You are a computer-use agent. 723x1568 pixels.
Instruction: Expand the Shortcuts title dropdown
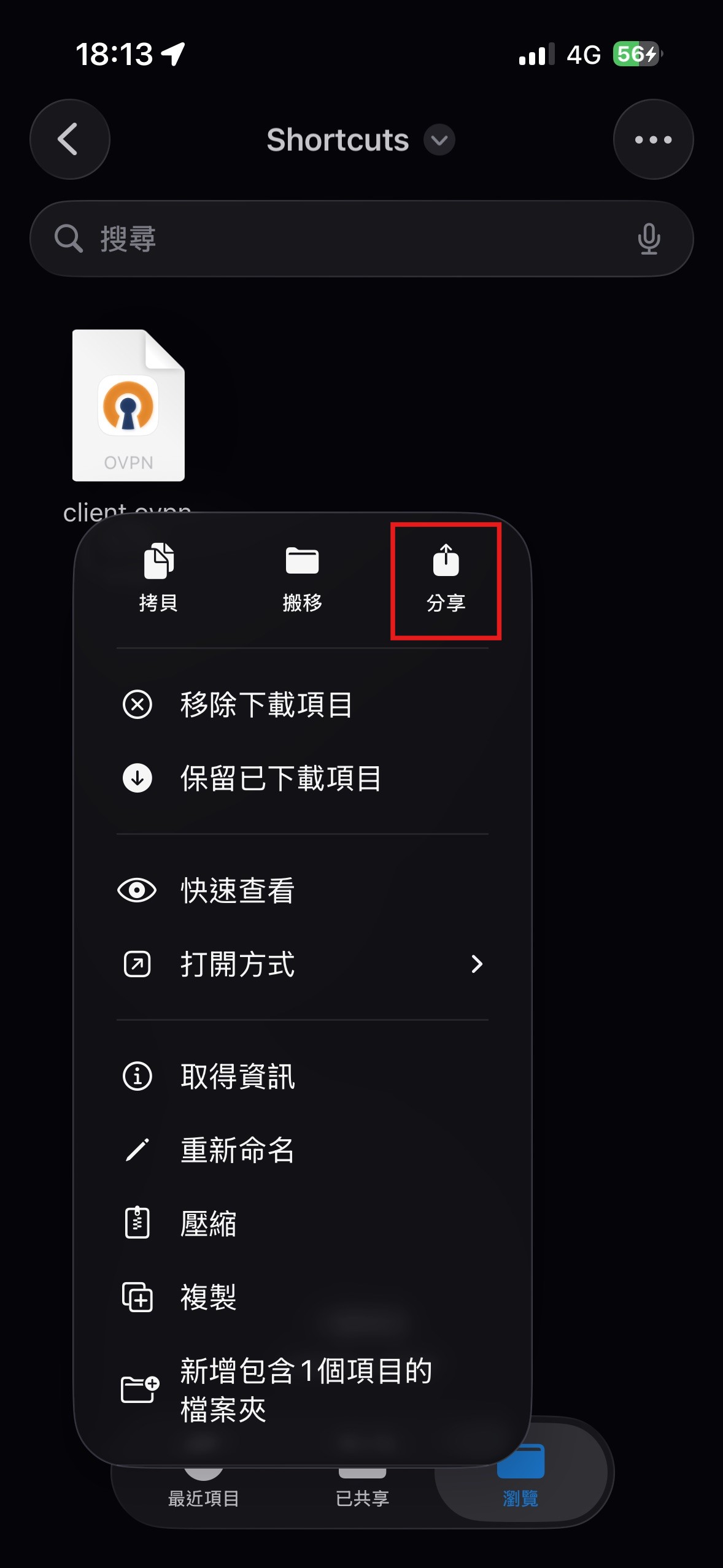pos(439,140)
